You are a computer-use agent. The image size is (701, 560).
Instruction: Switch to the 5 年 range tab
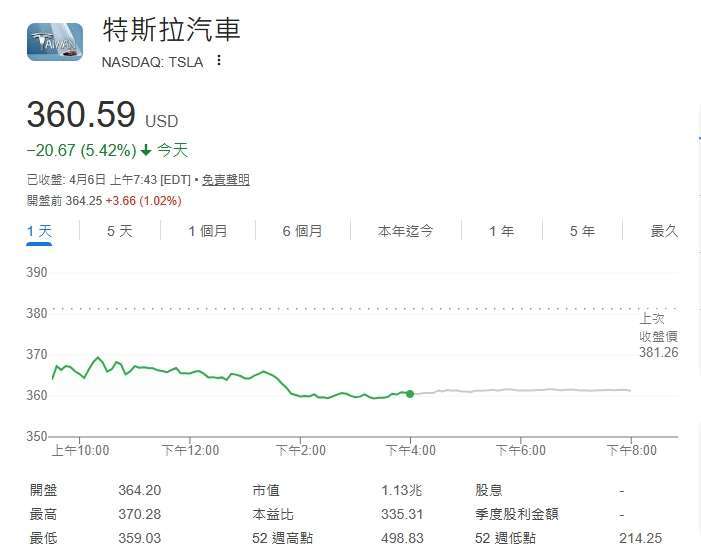582,231
